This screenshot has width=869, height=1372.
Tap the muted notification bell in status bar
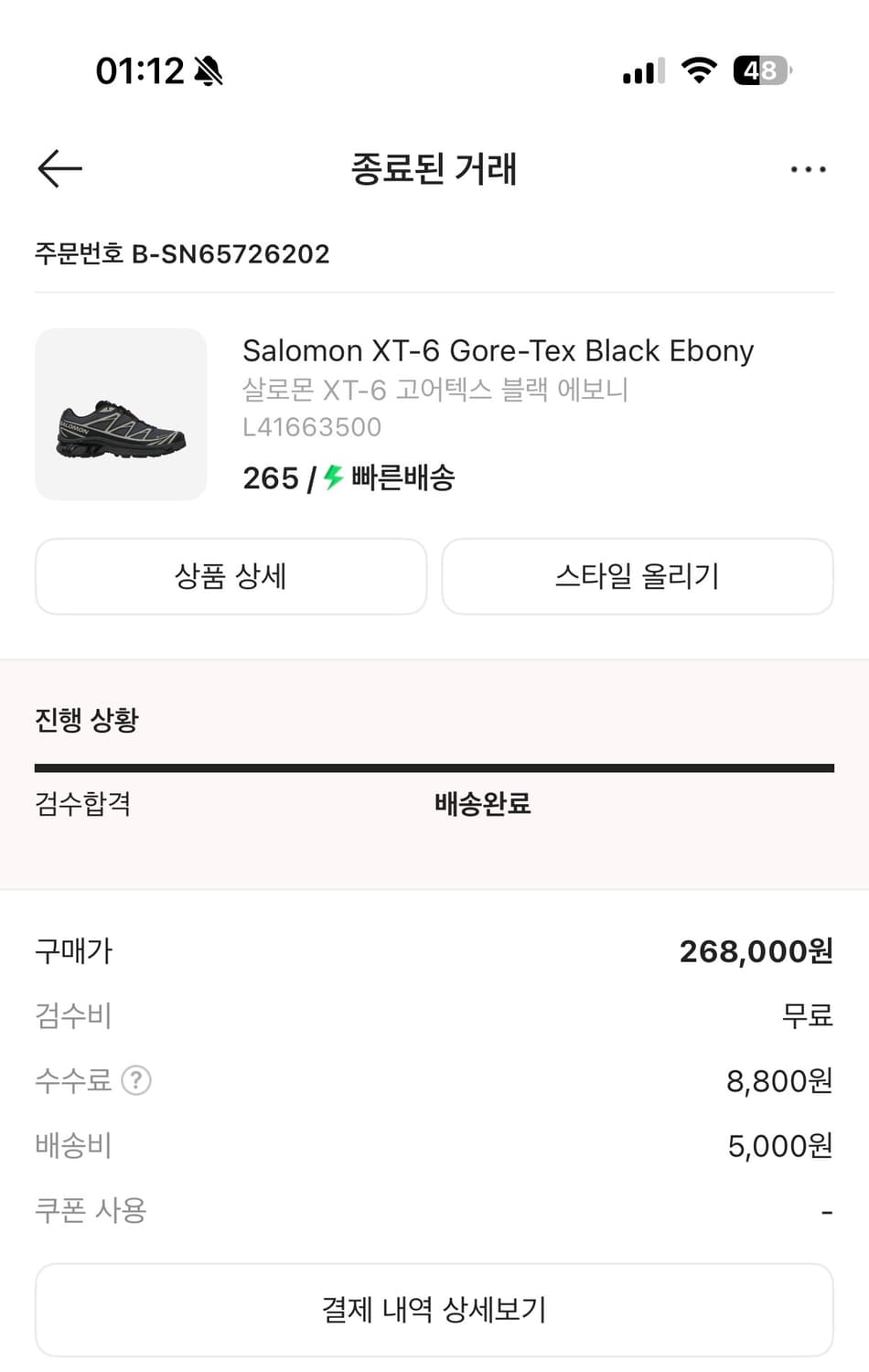(207, 70)
